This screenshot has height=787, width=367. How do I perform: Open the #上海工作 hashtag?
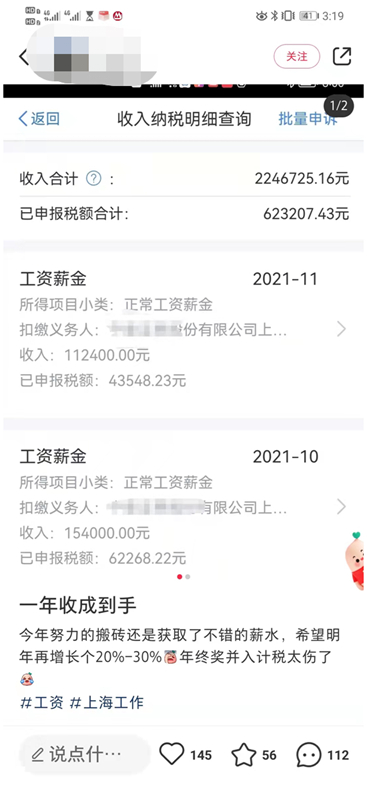[106, 703]
